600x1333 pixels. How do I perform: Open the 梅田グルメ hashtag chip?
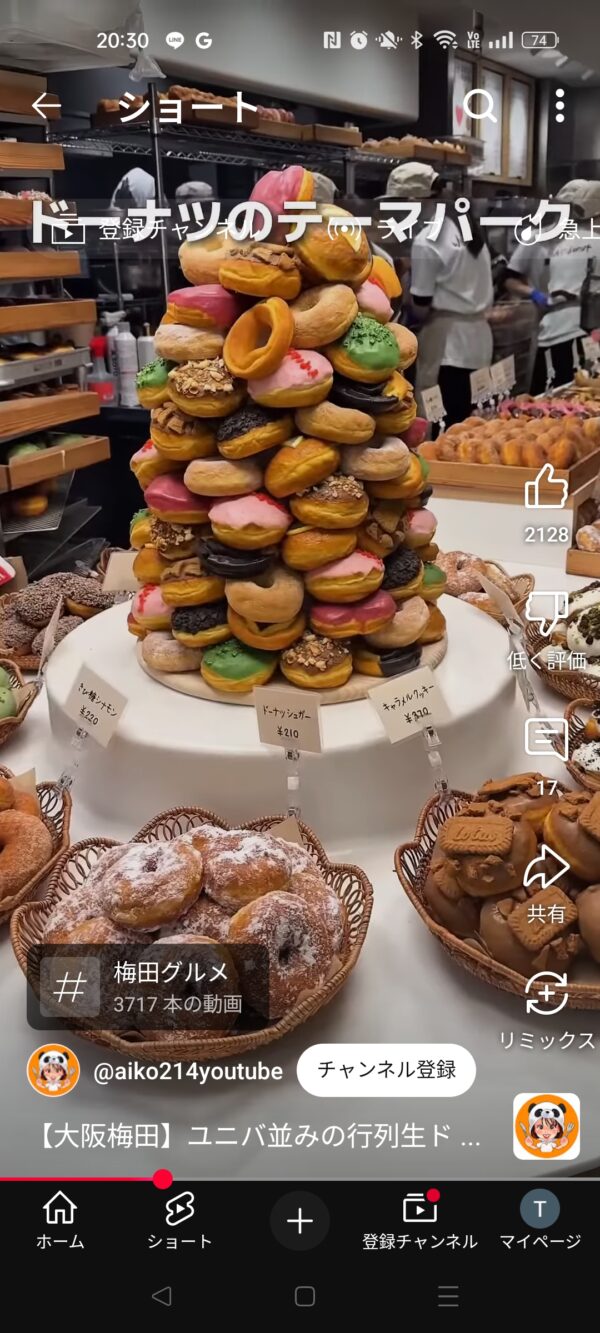pos(147,987)
